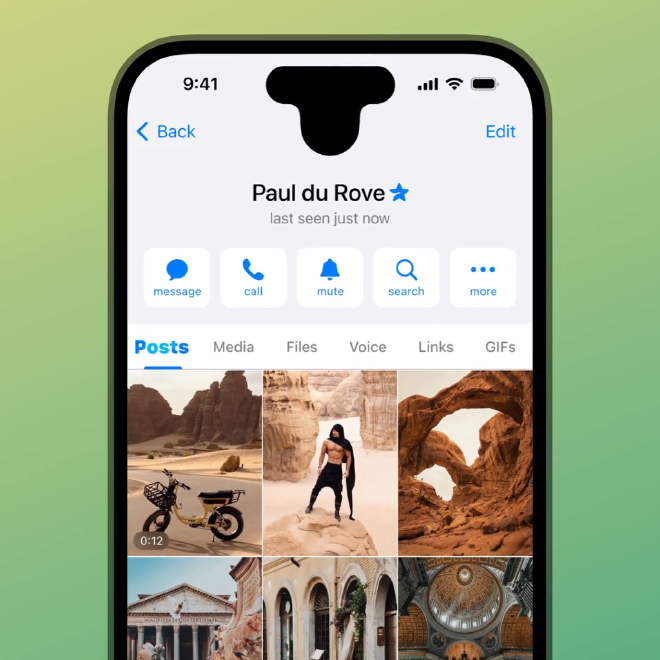Select the Posts tab
The height and width of the screenshot is (660, 660).
click(x=161, y=347)
